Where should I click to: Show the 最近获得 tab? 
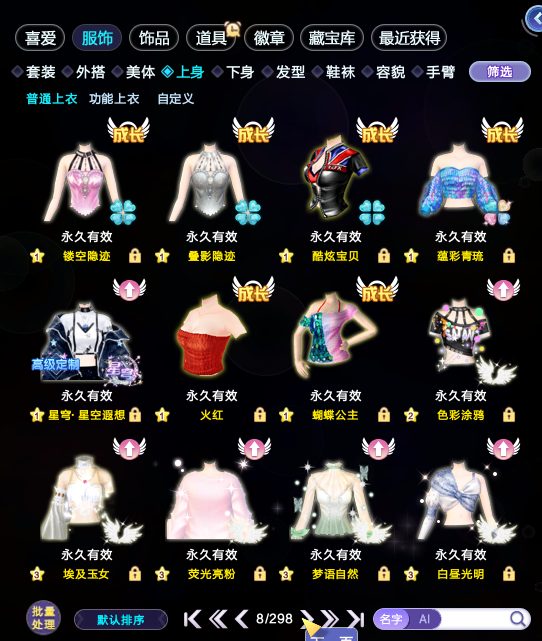409,38
